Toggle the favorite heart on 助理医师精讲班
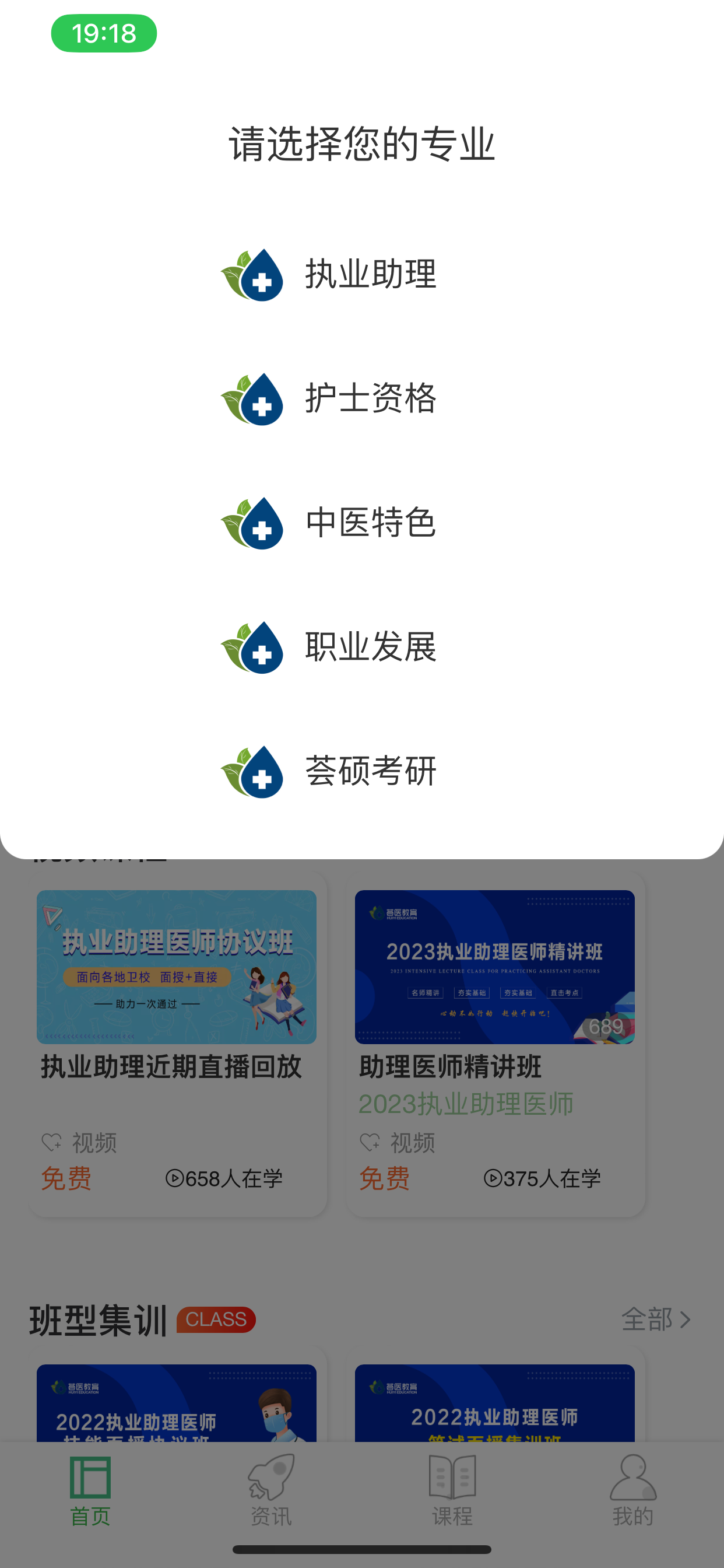Viewport: 724px width, 1568px height. pyautogui.click(x=370, y=1142)
